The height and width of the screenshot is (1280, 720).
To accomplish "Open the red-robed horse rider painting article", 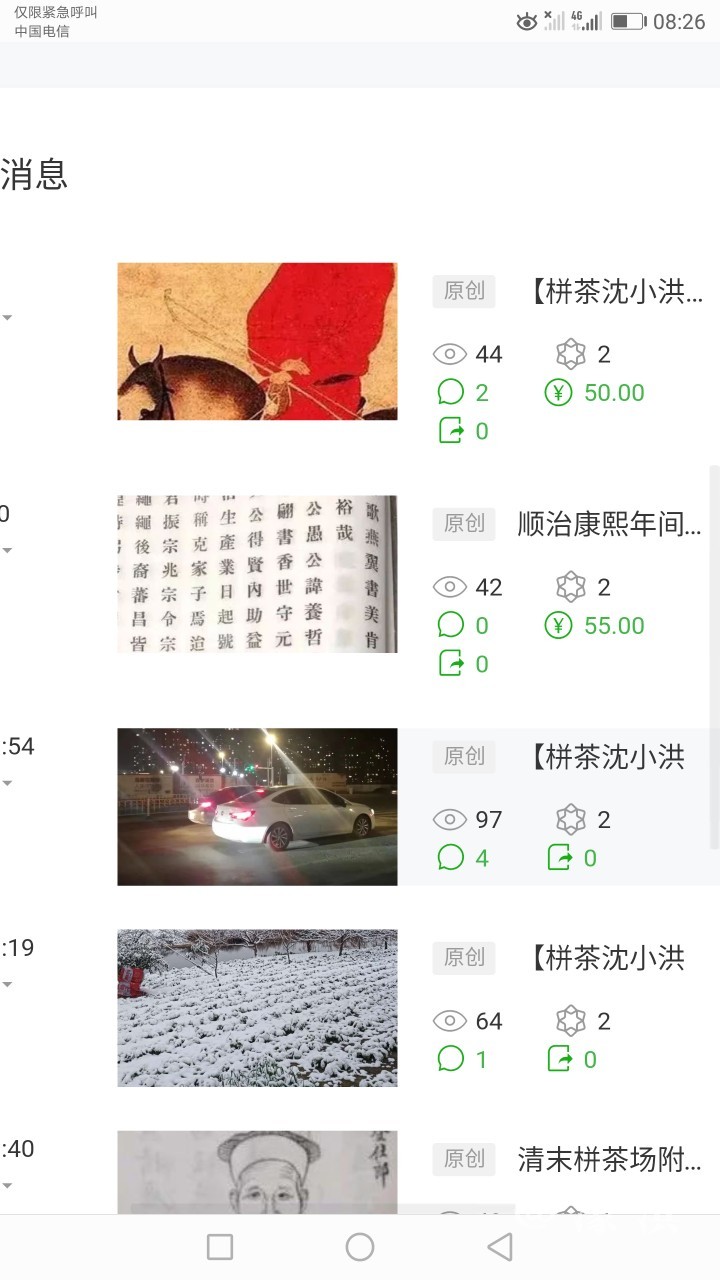I will click(x=257, y=341).
